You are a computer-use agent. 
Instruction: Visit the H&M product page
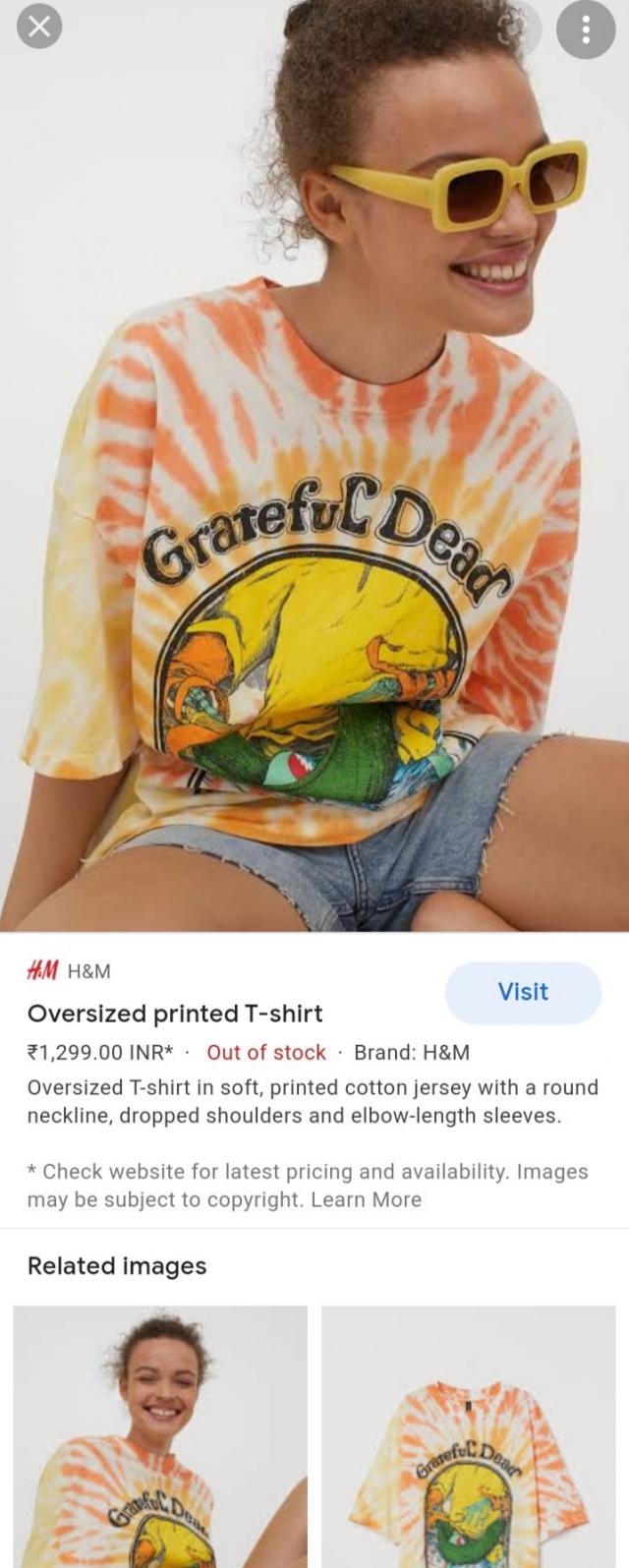pos(522,992)
